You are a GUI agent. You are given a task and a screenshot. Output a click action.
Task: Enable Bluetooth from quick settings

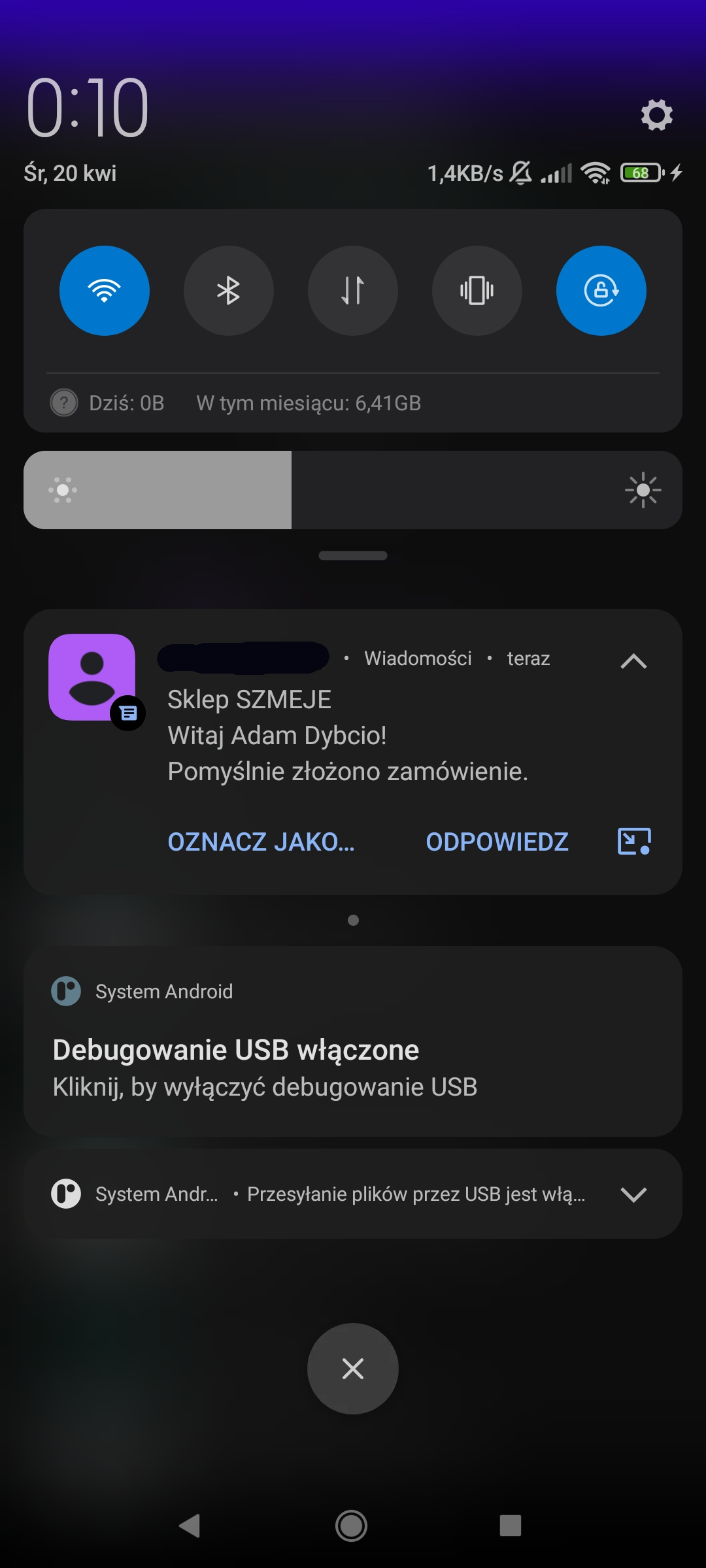coord(229,291)
